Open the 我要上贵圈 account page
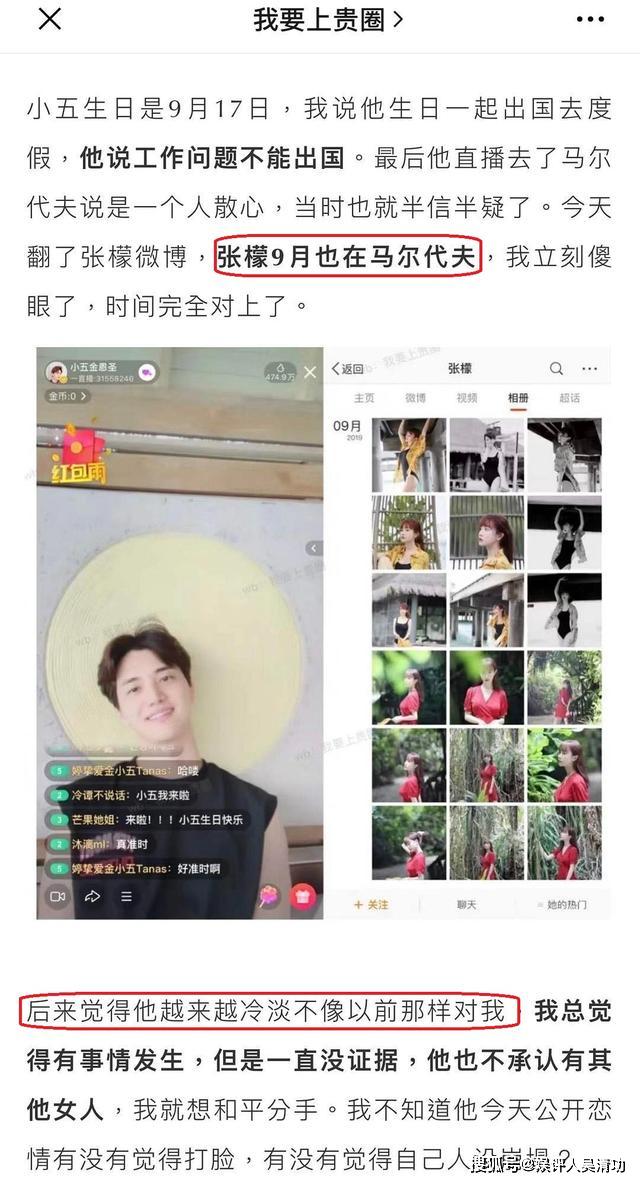640x1182 pixels. click(328, 19)
